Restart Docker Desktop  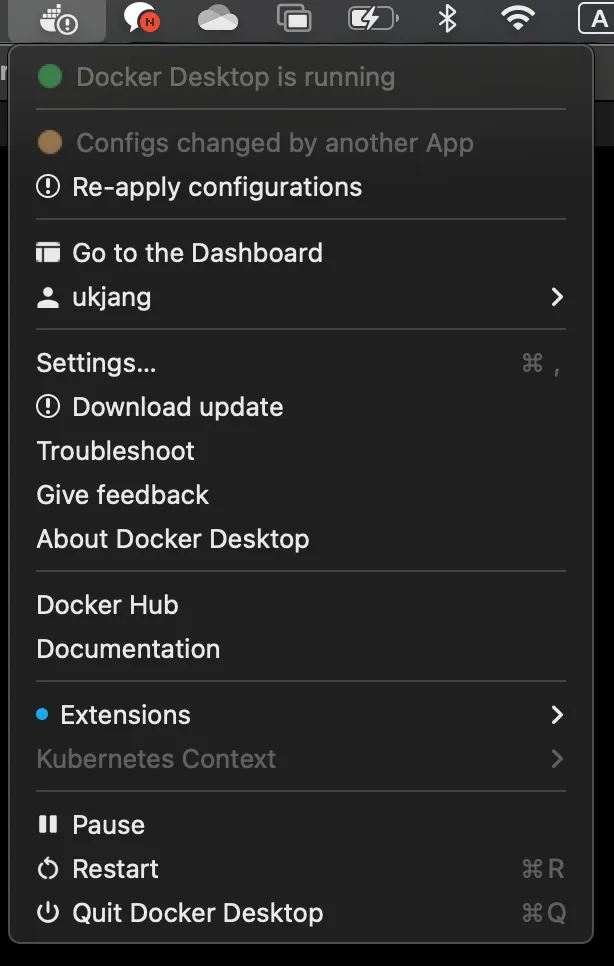coord(115,869)
